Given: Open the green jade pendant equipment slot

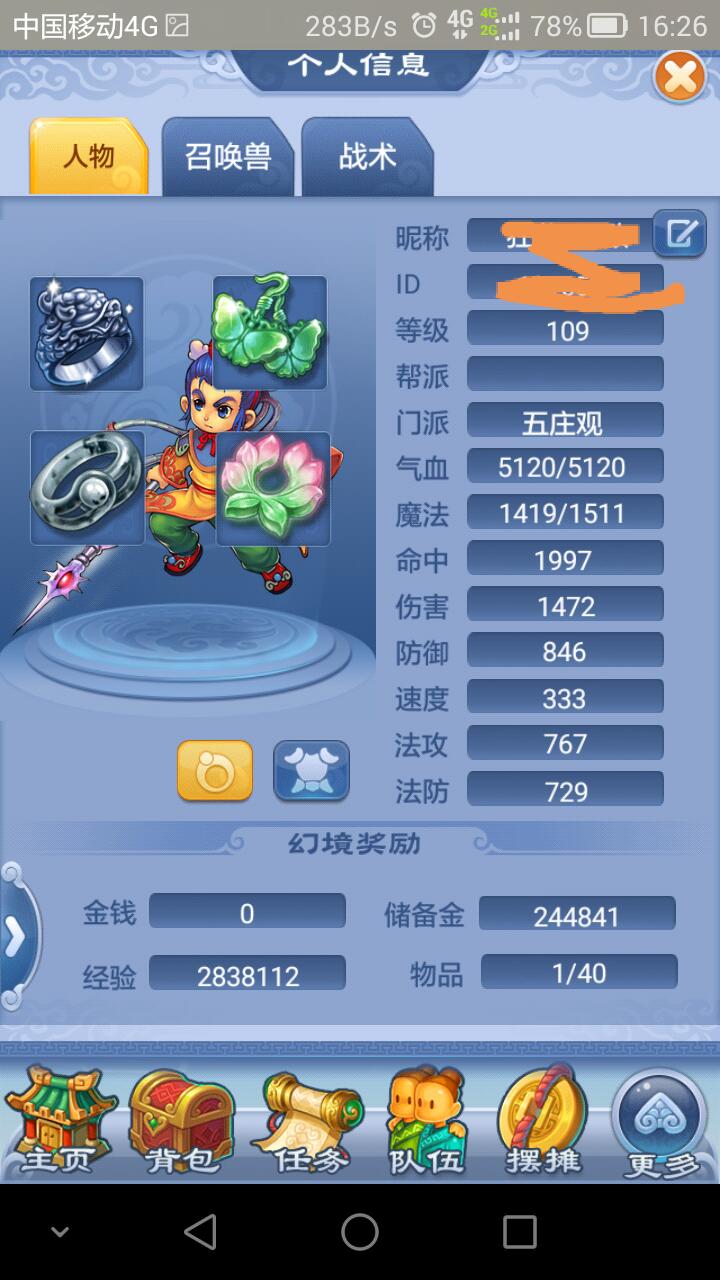Looking at the screenshot, I should [x=270, y=332].
